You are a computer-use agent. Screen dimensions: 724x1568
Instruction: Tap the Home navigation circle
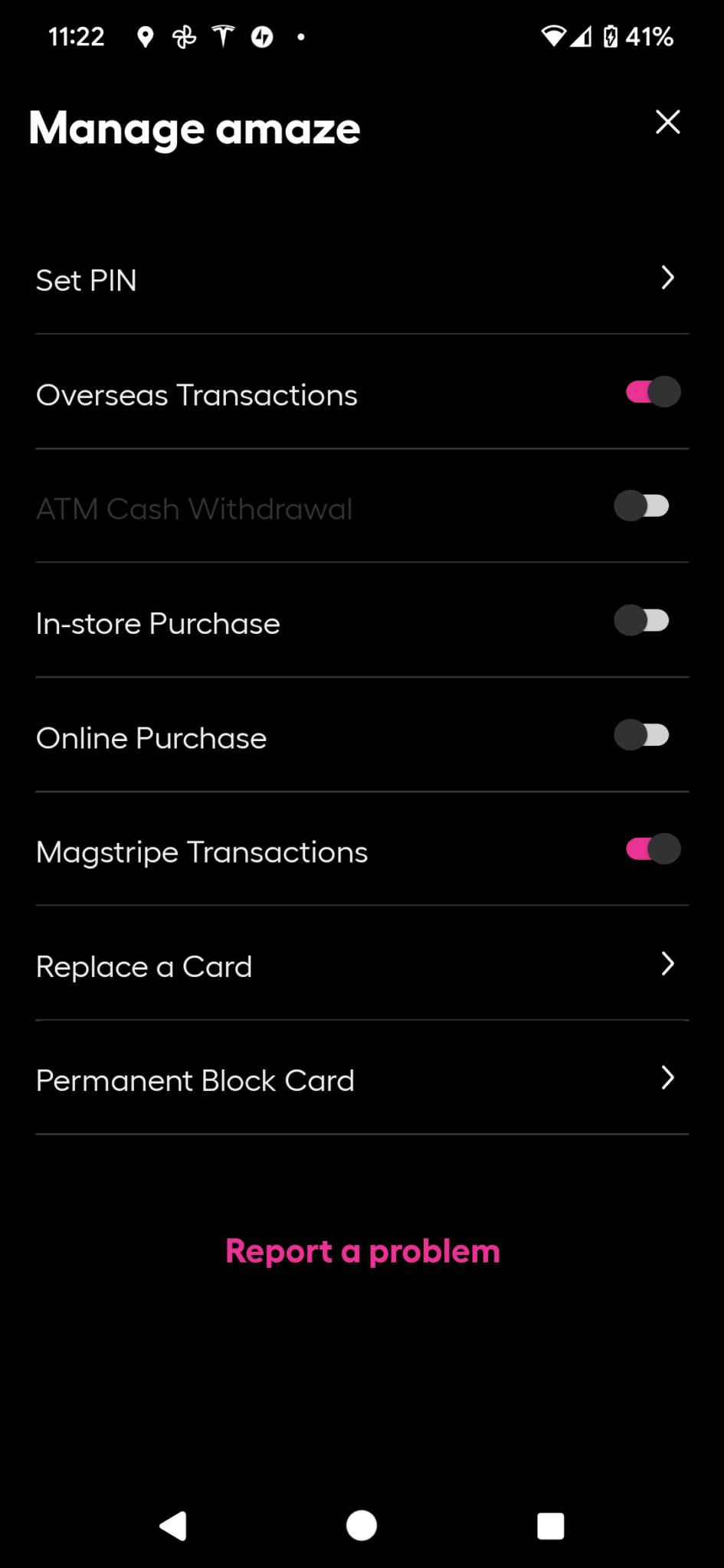pyautogui.click(x=360, y=1526)
